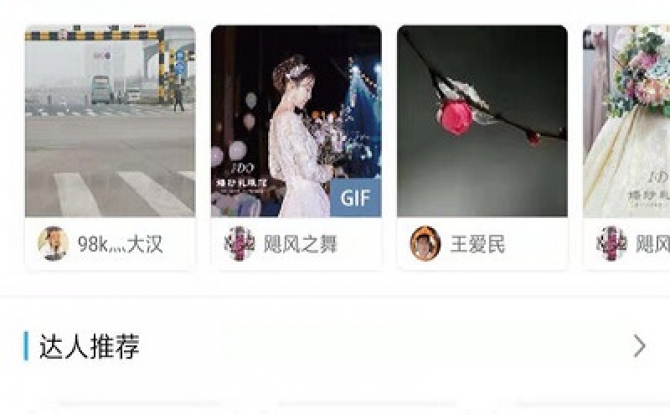
Task: View 王爱民's profile from avatar
Action: pyautogui.click(x=425, y=244)
